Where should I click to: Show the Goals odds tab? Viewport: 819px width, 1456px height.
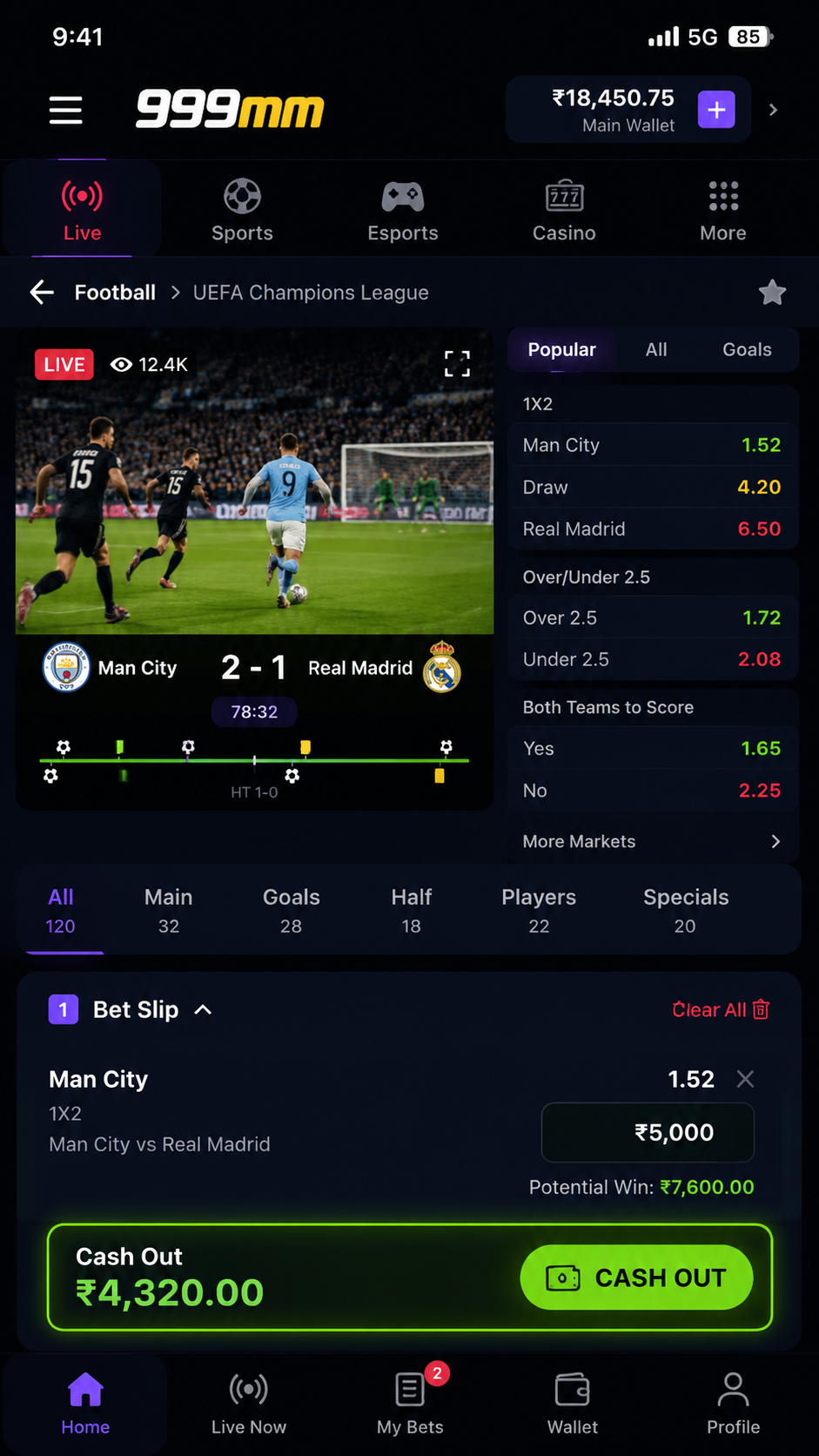(x=747, y=349)
